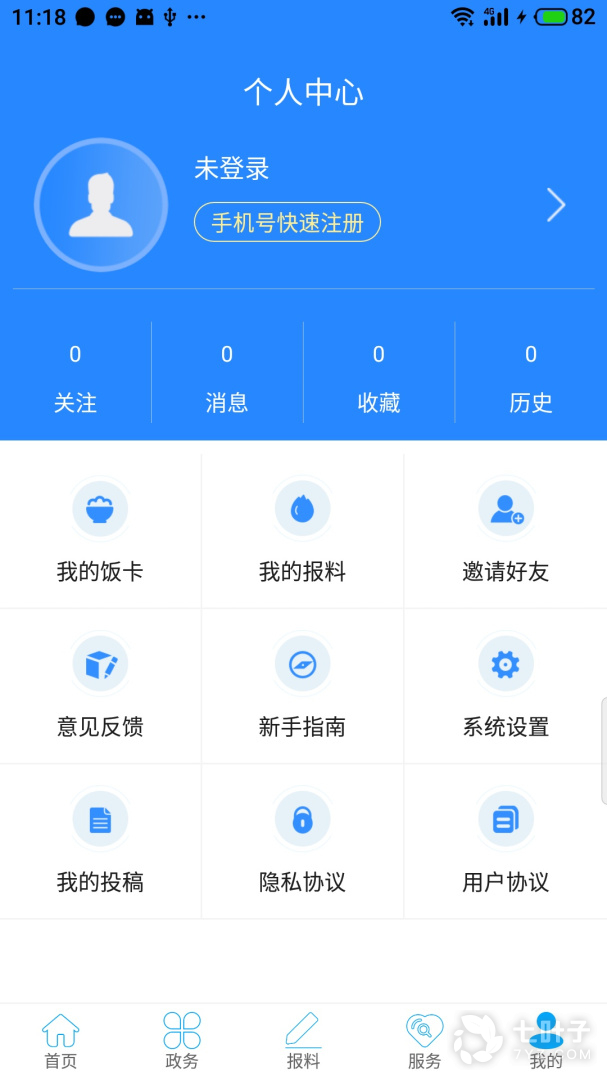Select 邀请好友
607x1080 pixels.
click(x=505, y=531)
